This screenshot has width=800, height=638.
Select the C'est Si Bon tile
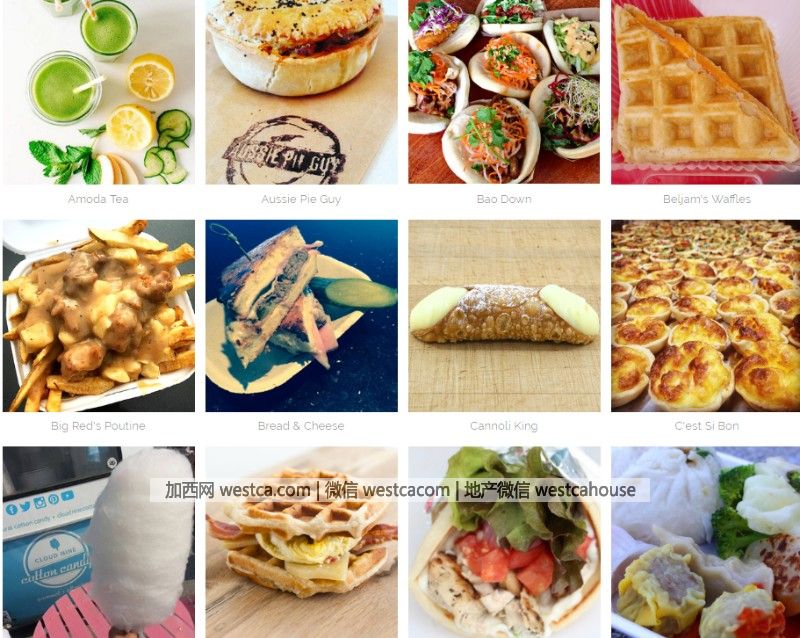[x=706, y=316]
